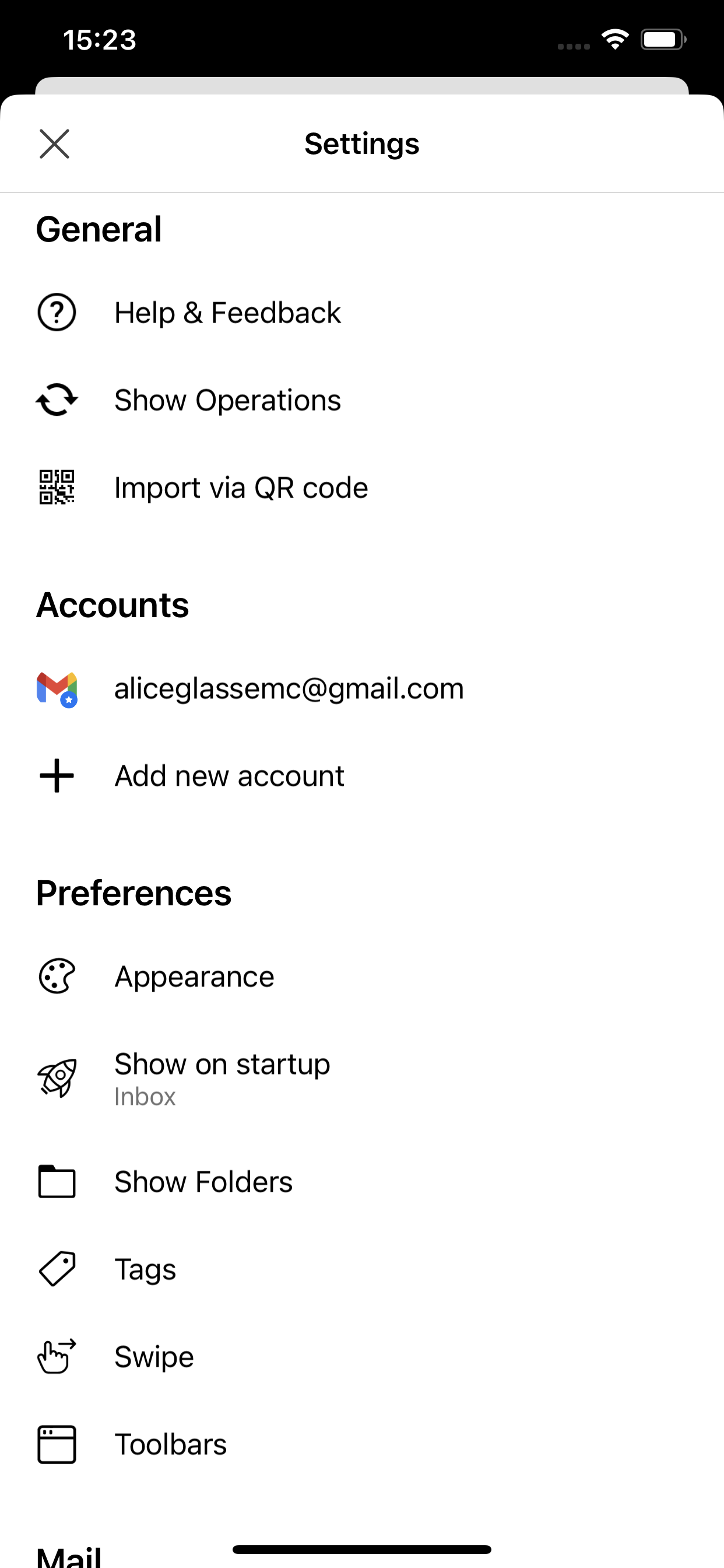Image resolution: width=724 pixels, height=1568 pixels.
Task: Open Swipe settings
Action: coord(362,1357)
